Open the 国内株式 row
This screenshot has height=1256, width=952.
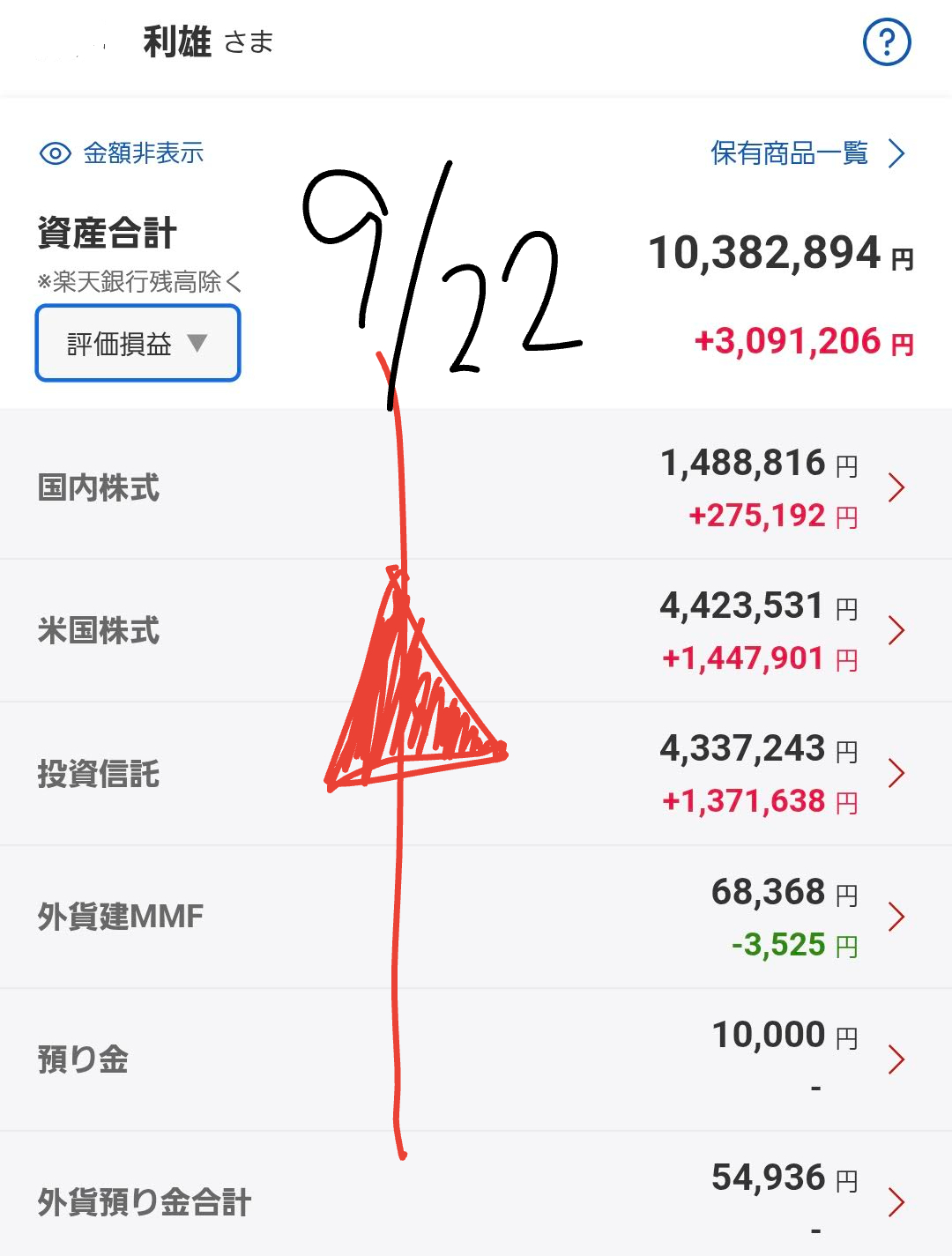click(476, 487)
